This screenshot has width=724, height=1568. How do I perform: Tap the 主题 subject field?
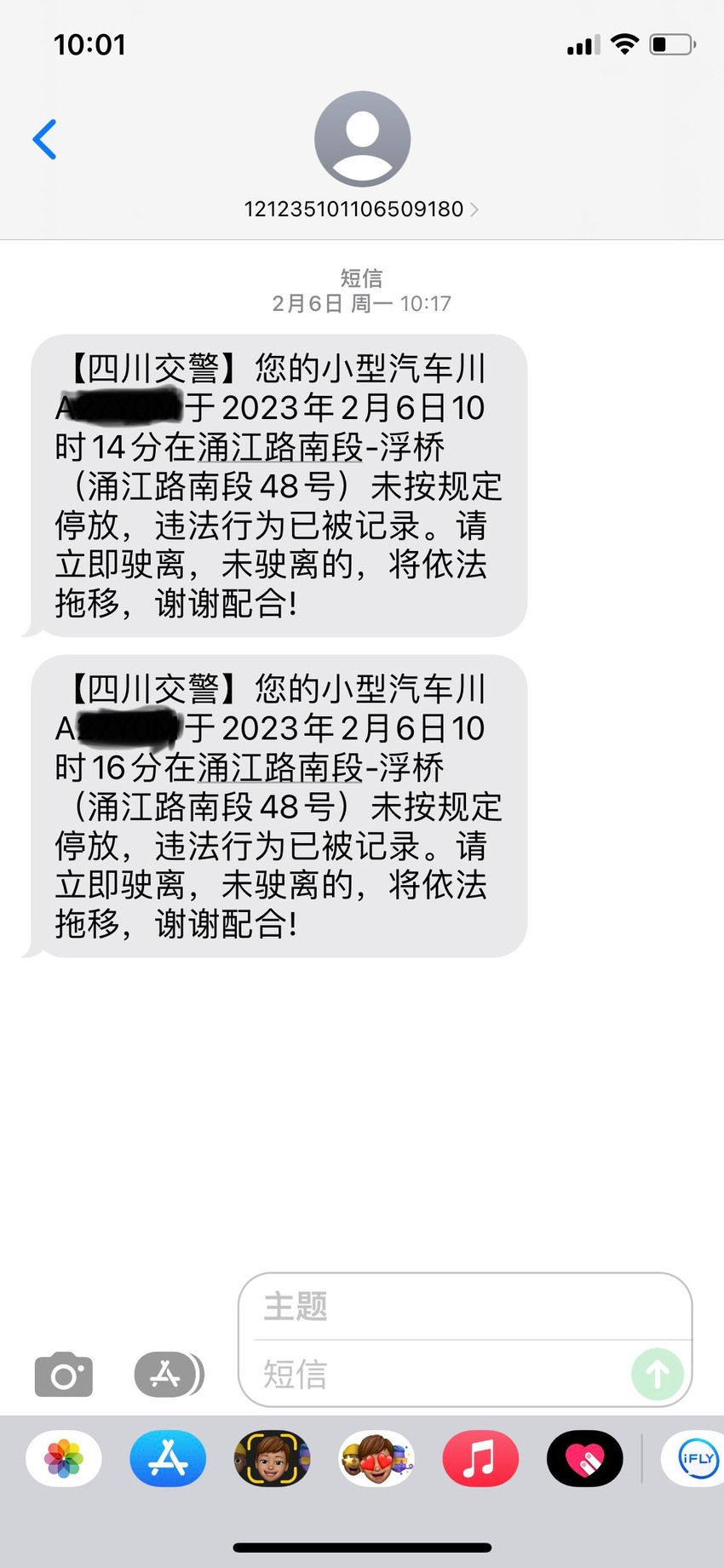pyautogui.click(x=464, y=1307)
